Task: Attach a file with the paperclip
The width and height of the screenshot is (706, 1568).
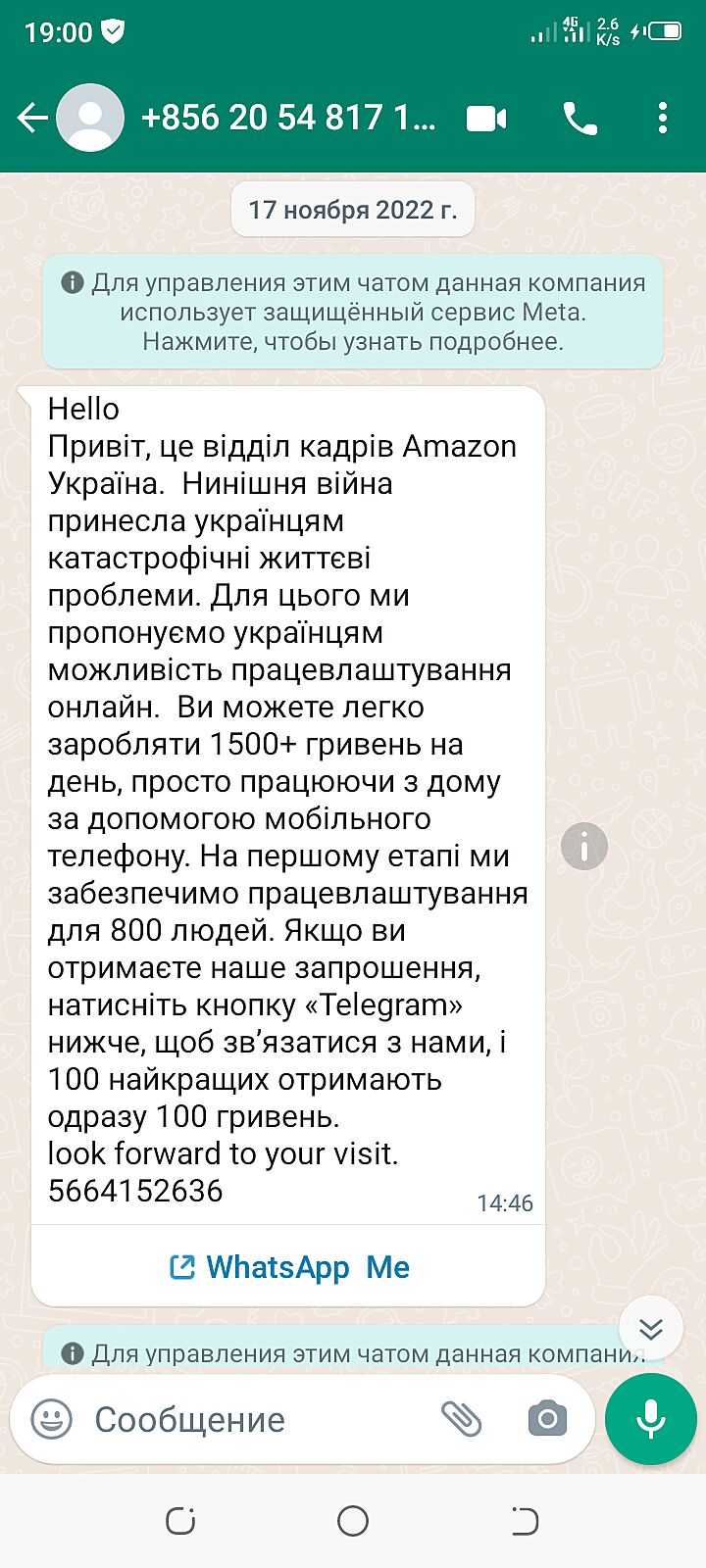Action: coord(461,1419)
